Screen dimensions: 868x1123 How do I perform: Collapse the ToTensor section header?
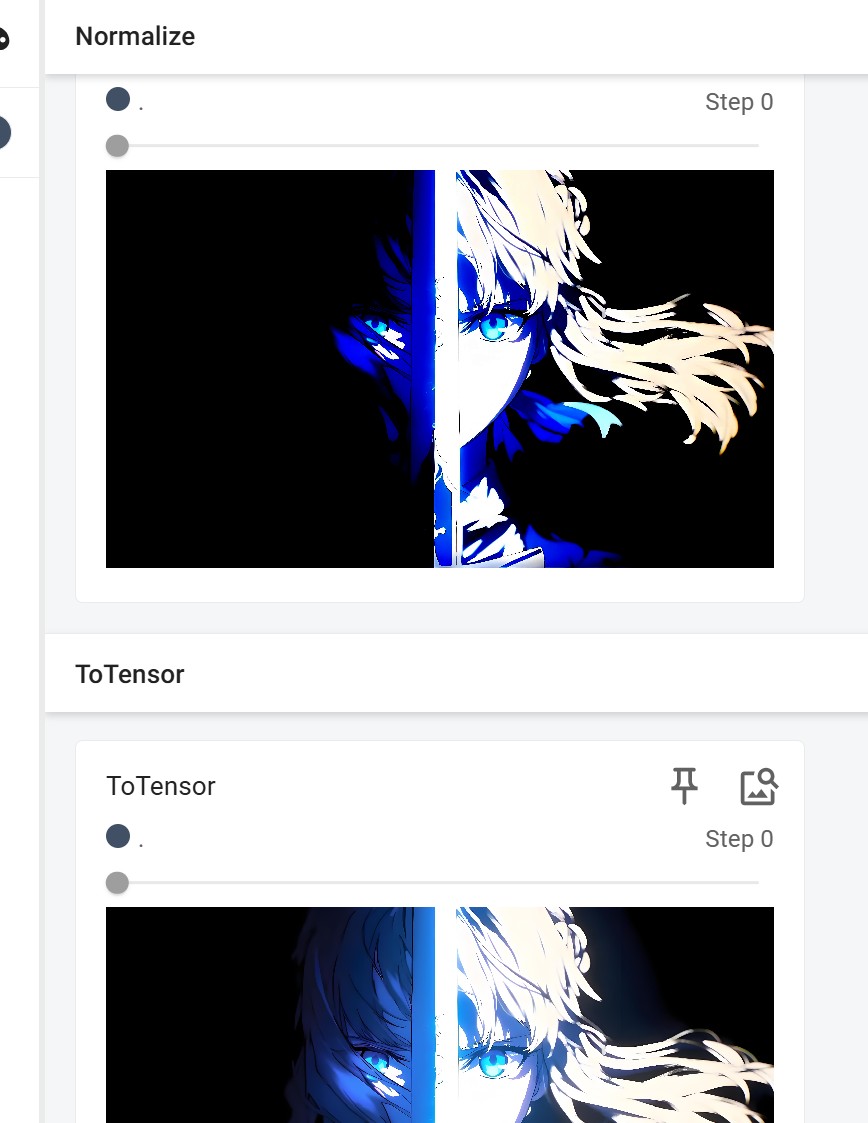click(x=130, y=674)
